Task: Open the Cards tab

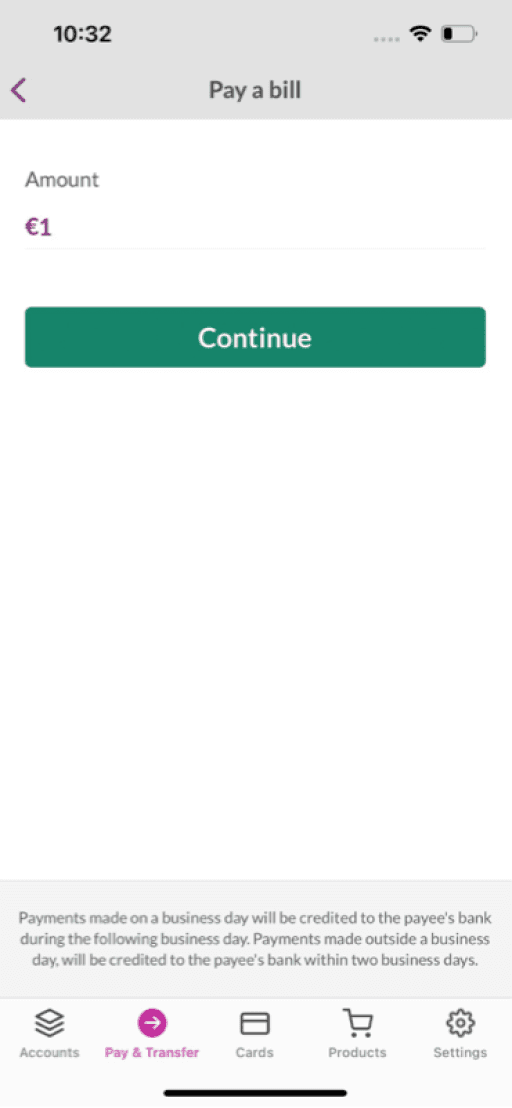Action: click(255, 1034)
